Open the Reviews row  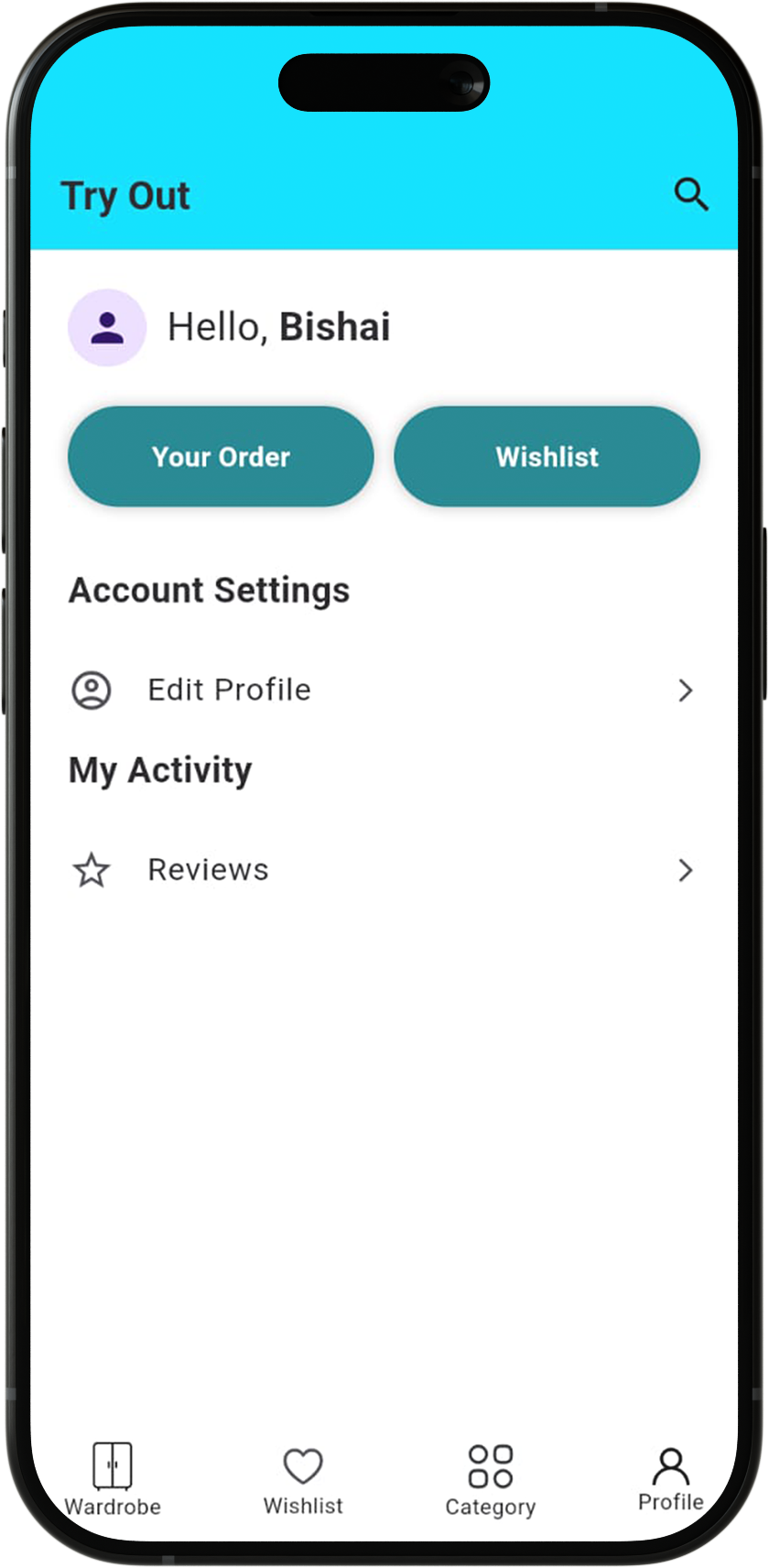384,869
